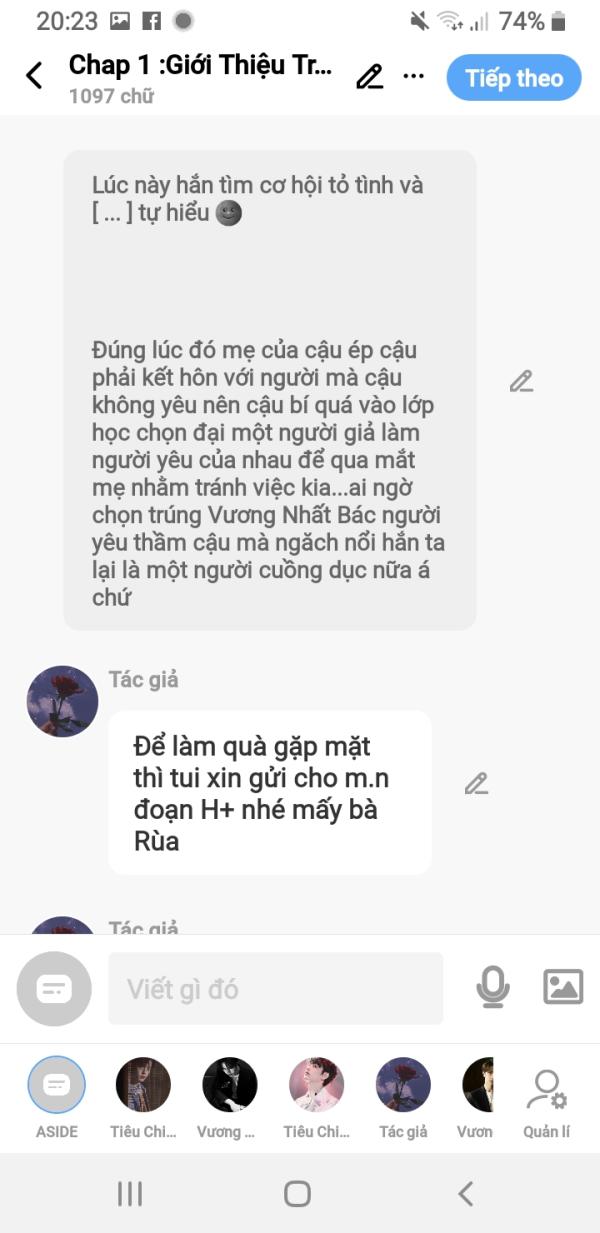Edit the 'Để làm quà gặp mặt' message

[x=476, y=783]
